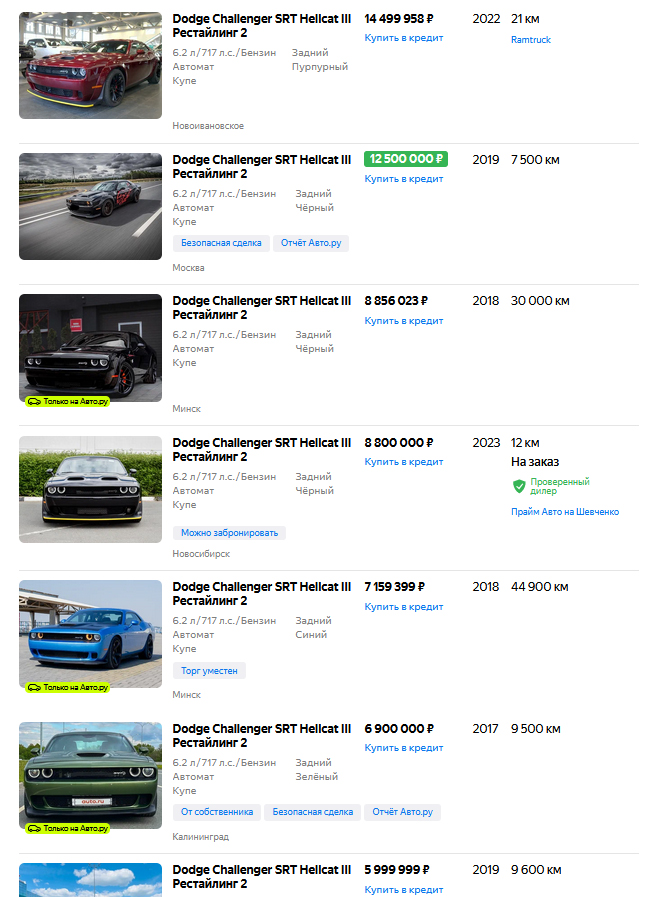
Task: Open the 12 500 000 ₽ Moscow listing photo
Action: click(90, 206)
